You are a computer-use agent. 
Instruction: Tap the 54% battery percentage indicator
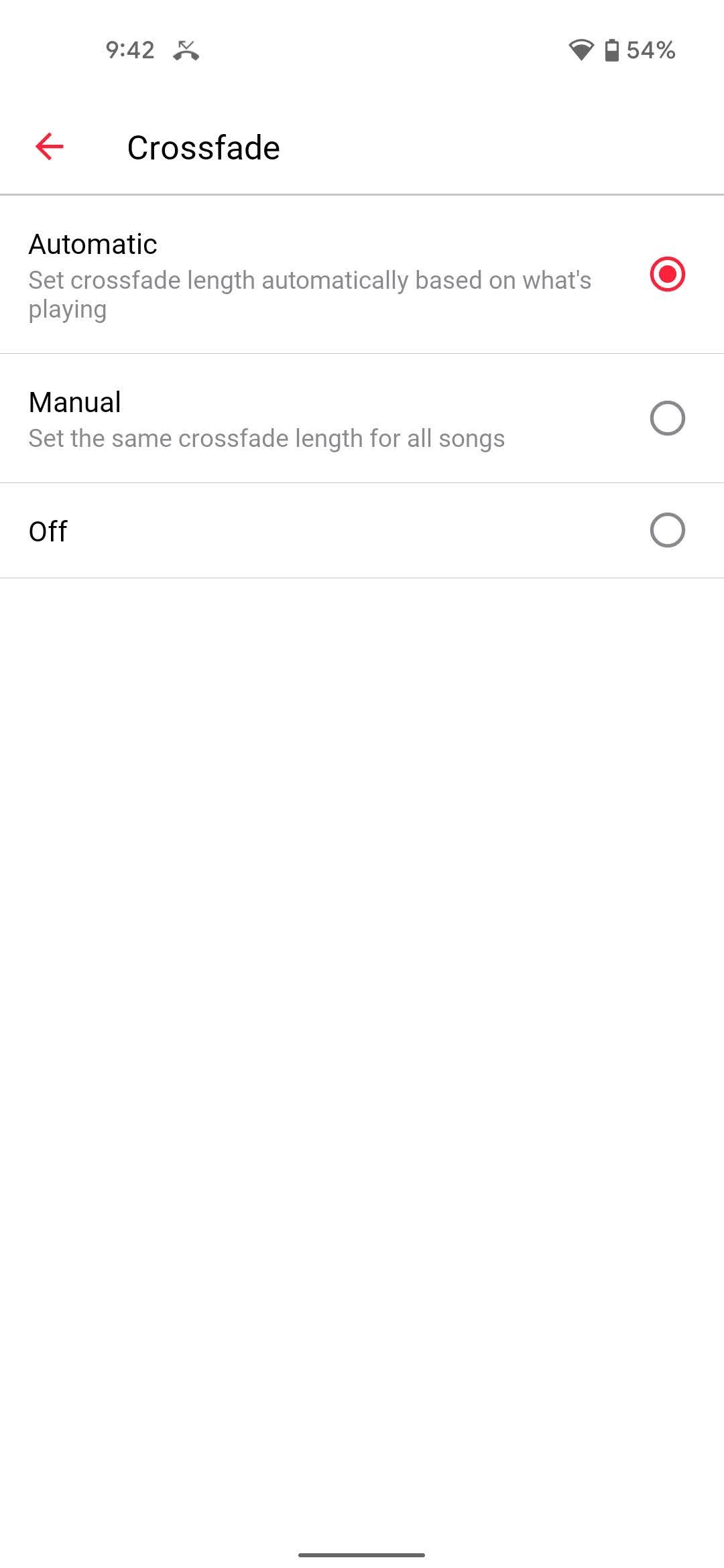(649, 49)
